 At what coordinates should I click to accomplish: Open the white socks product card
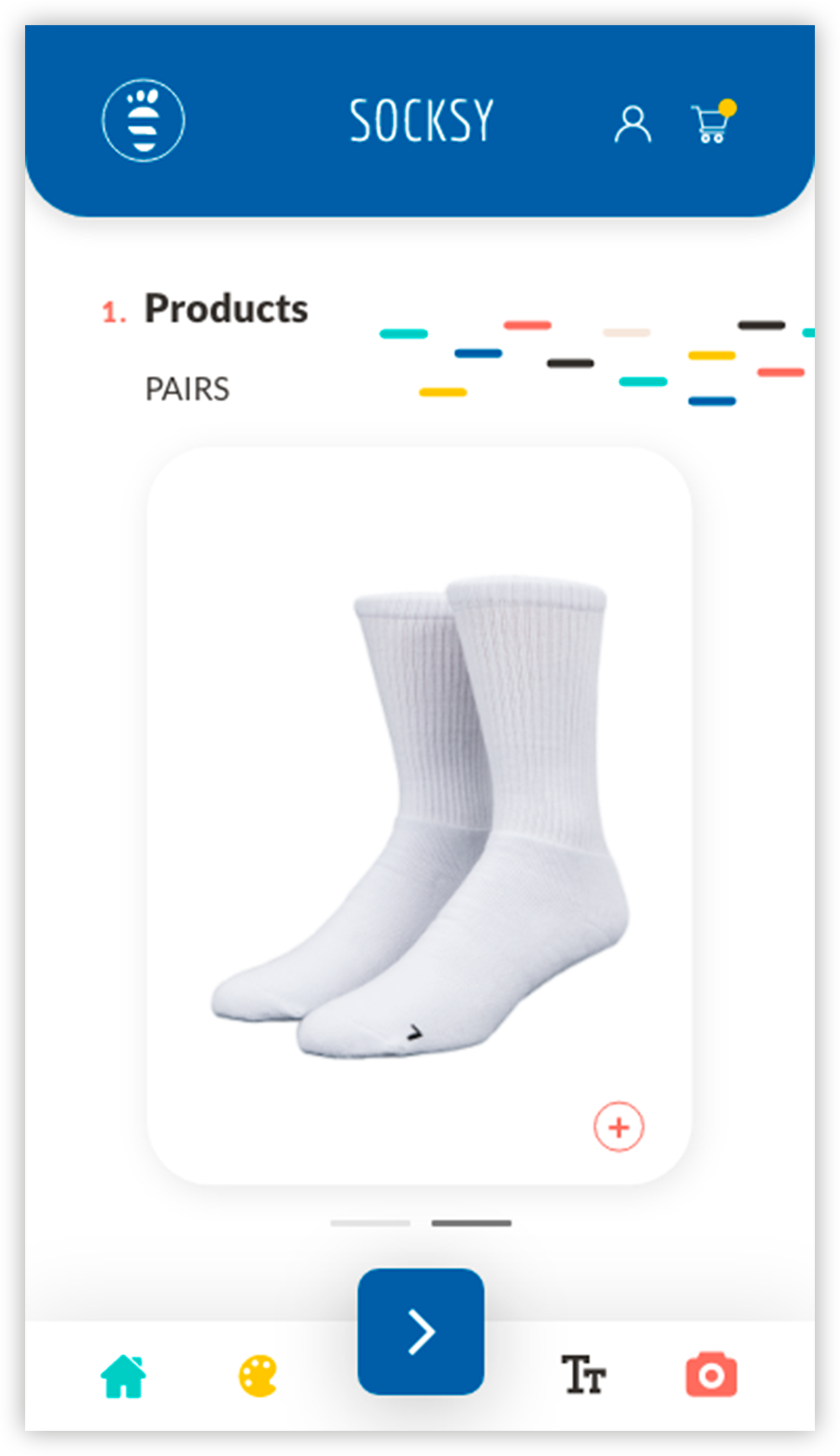[x=419, y=815]
